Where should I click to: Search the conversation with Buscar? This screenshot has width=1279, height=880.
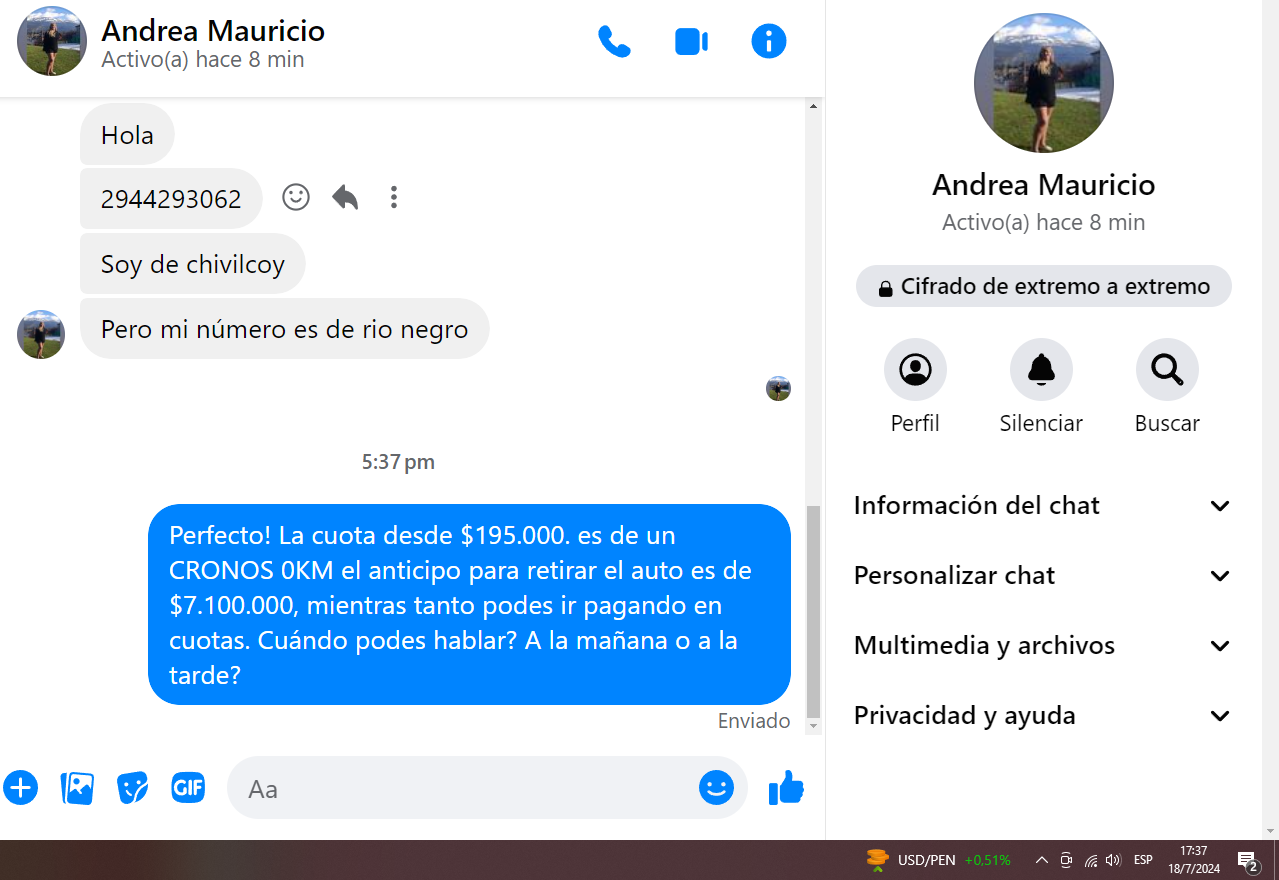coord(1167,370)
